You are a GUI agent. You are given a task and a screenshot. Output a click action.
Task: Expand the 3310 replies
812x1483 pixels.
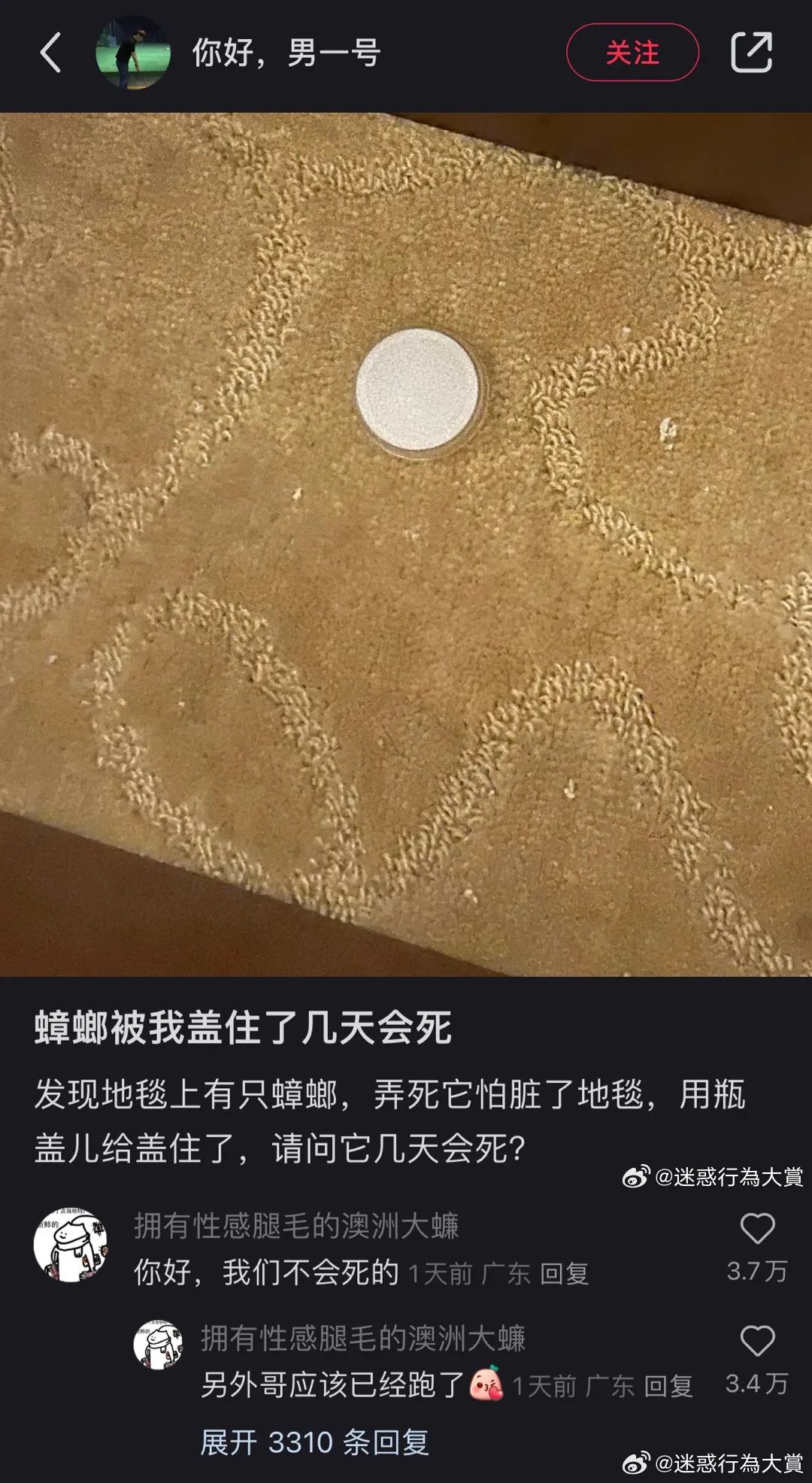pos(314,1442)
